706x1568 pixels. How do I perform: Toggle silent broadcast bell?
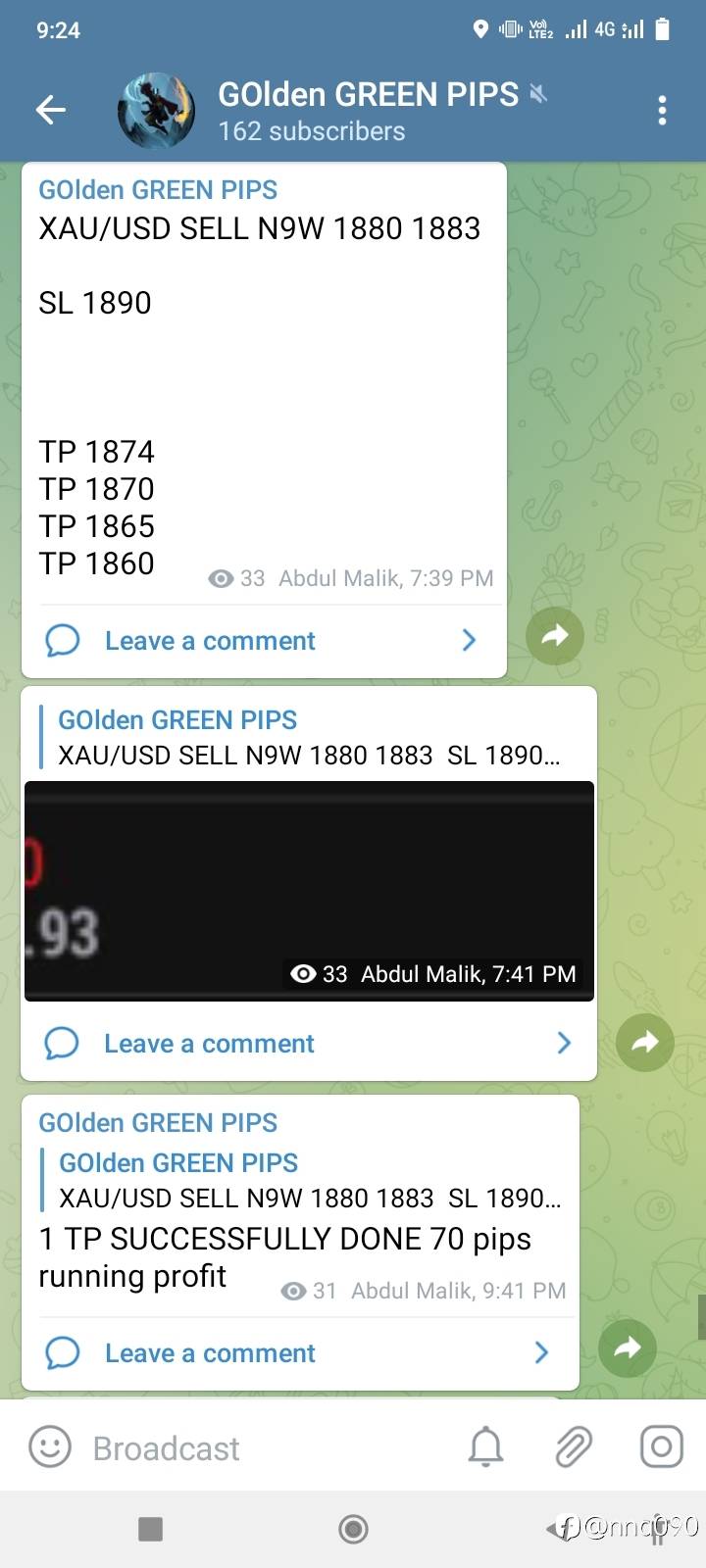pos(485,1447)
